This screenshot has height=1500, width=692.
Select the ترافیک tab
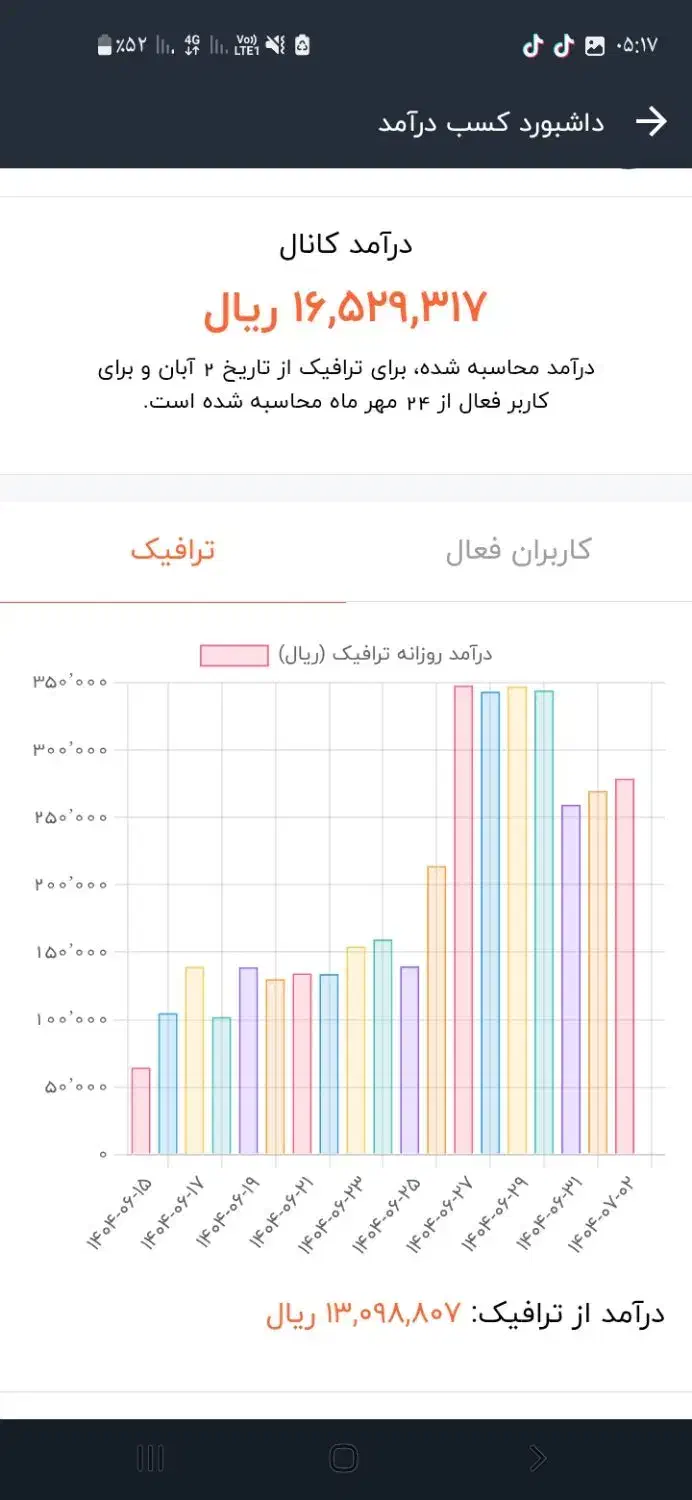click(x=173, y=551)
